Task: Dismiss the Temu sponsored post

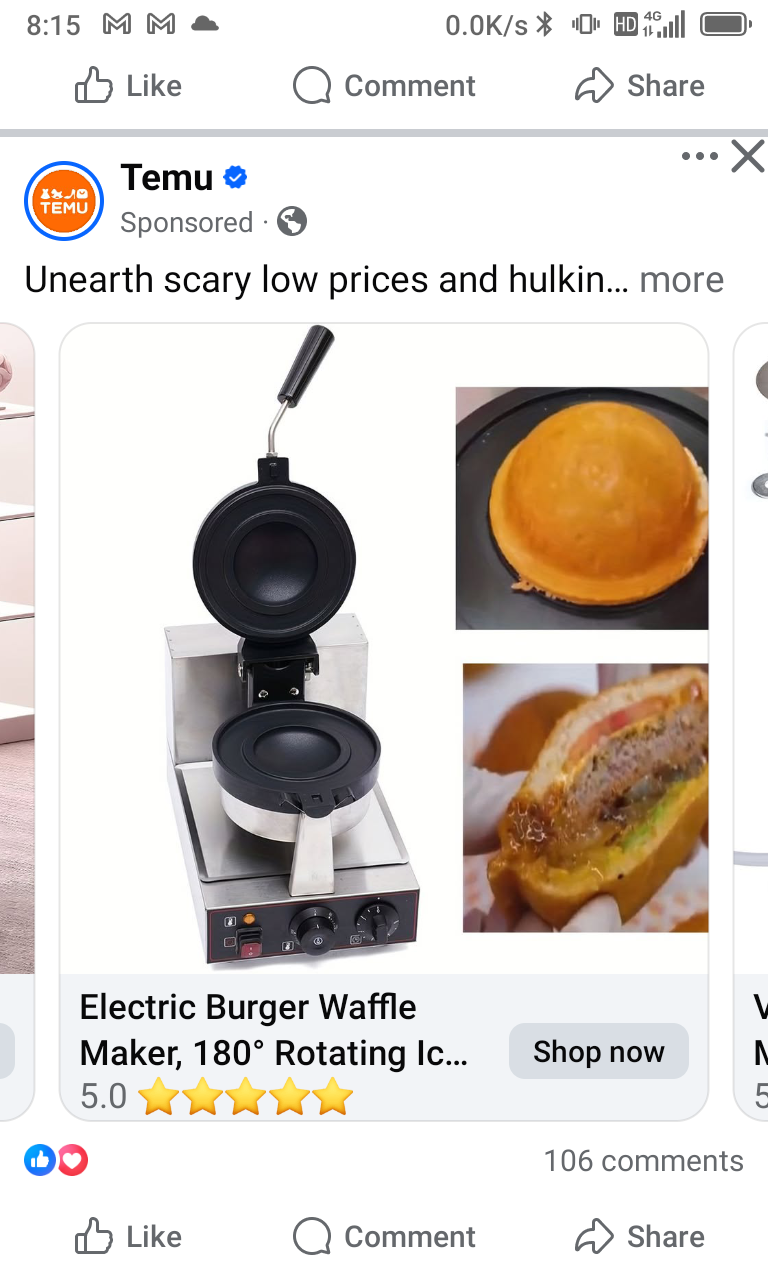Action: pos(747,156)
